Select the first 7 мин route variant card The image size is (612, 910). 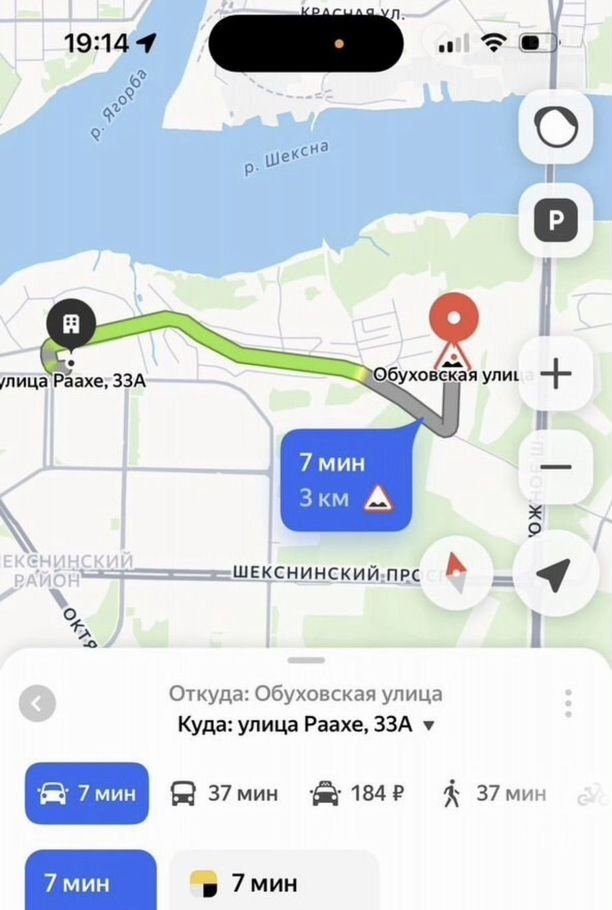point(89,882)
